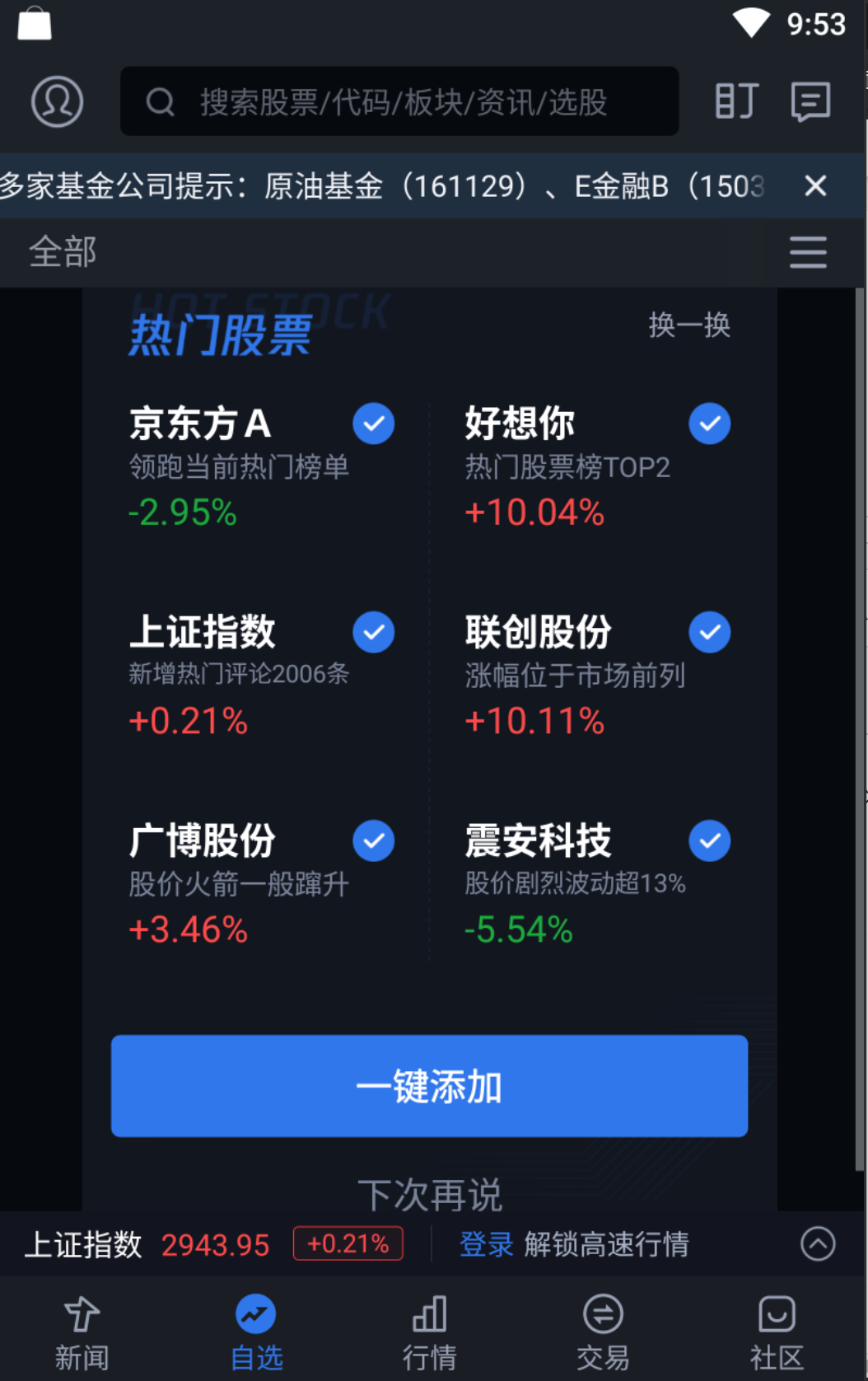Open the messages icon
The height and width of the screenshot is (1381, 868).
pos(810,102)
